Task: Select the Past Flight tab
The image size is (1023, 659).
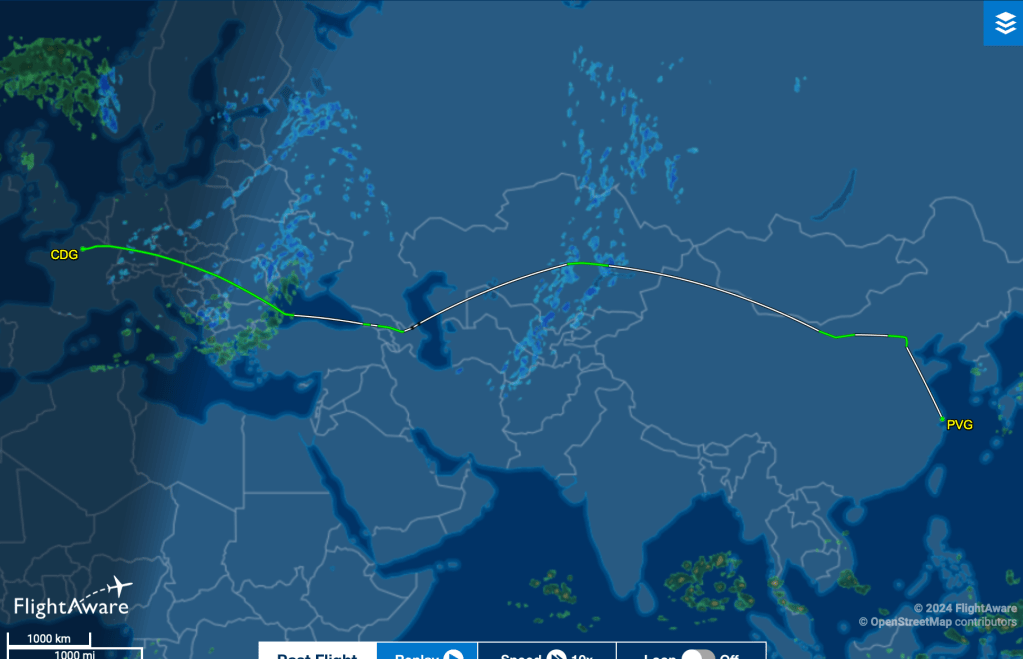Action: (317, 654)
